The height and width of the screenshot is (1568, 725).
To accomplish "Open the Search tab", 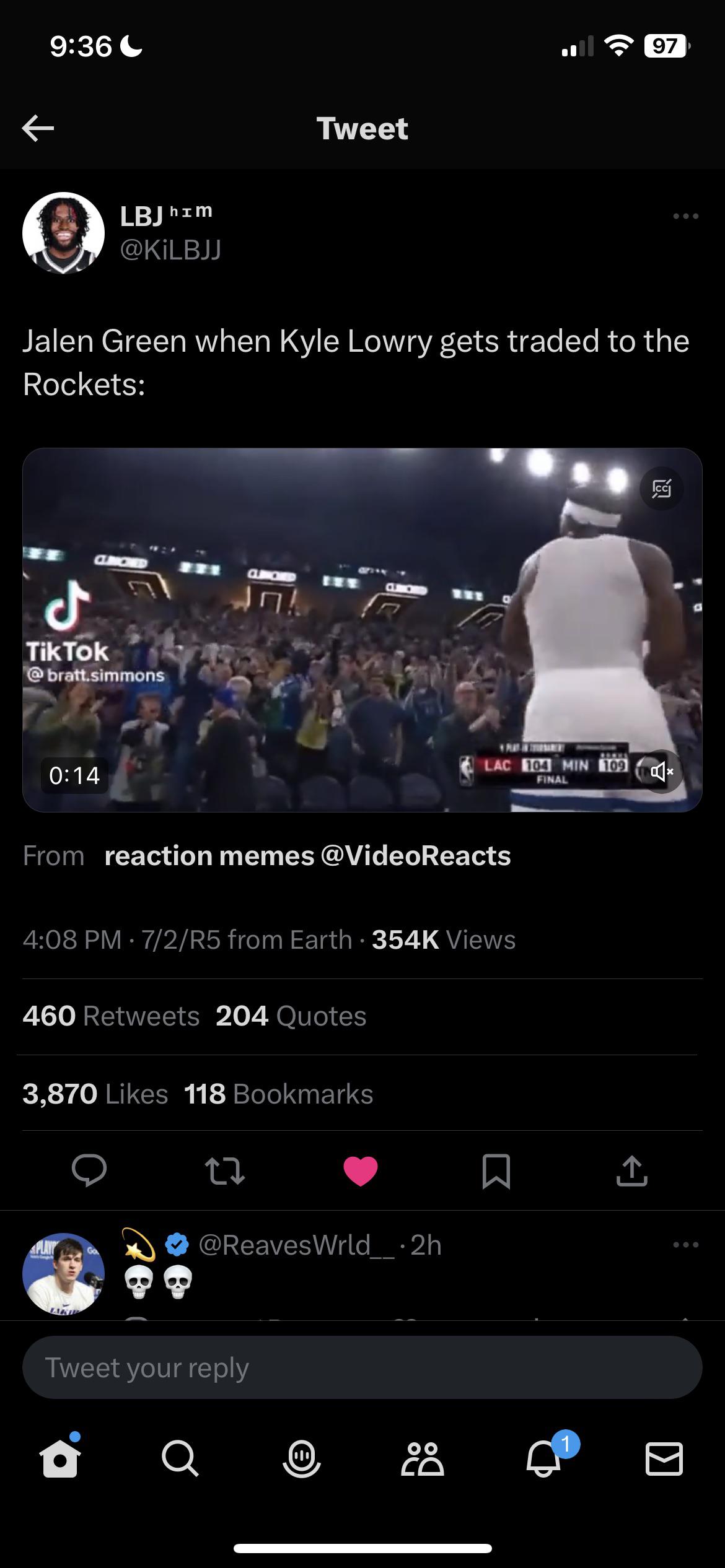I will (x=180, y=1459).
